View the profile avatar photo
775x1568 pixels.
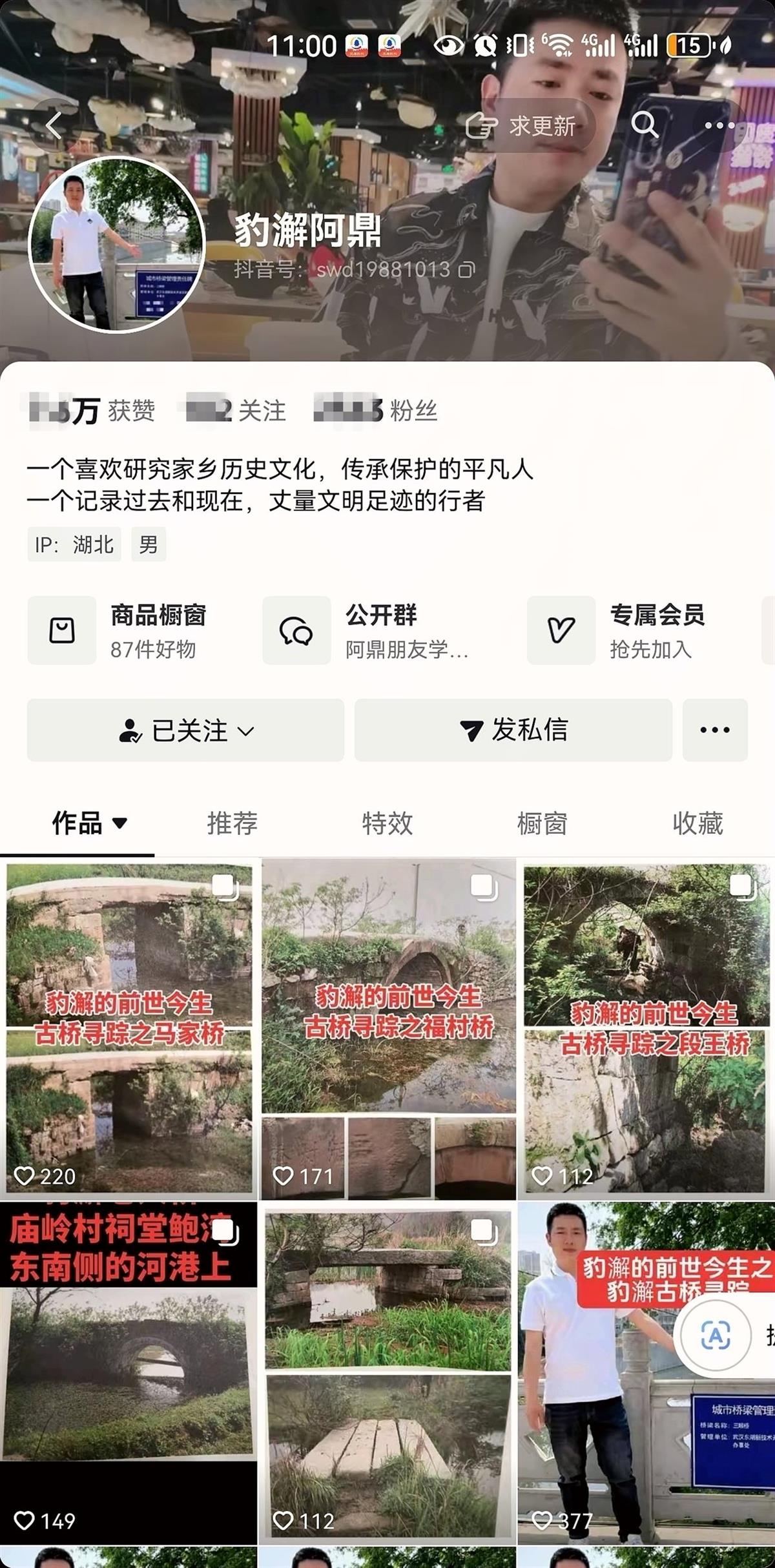(116, 244)
